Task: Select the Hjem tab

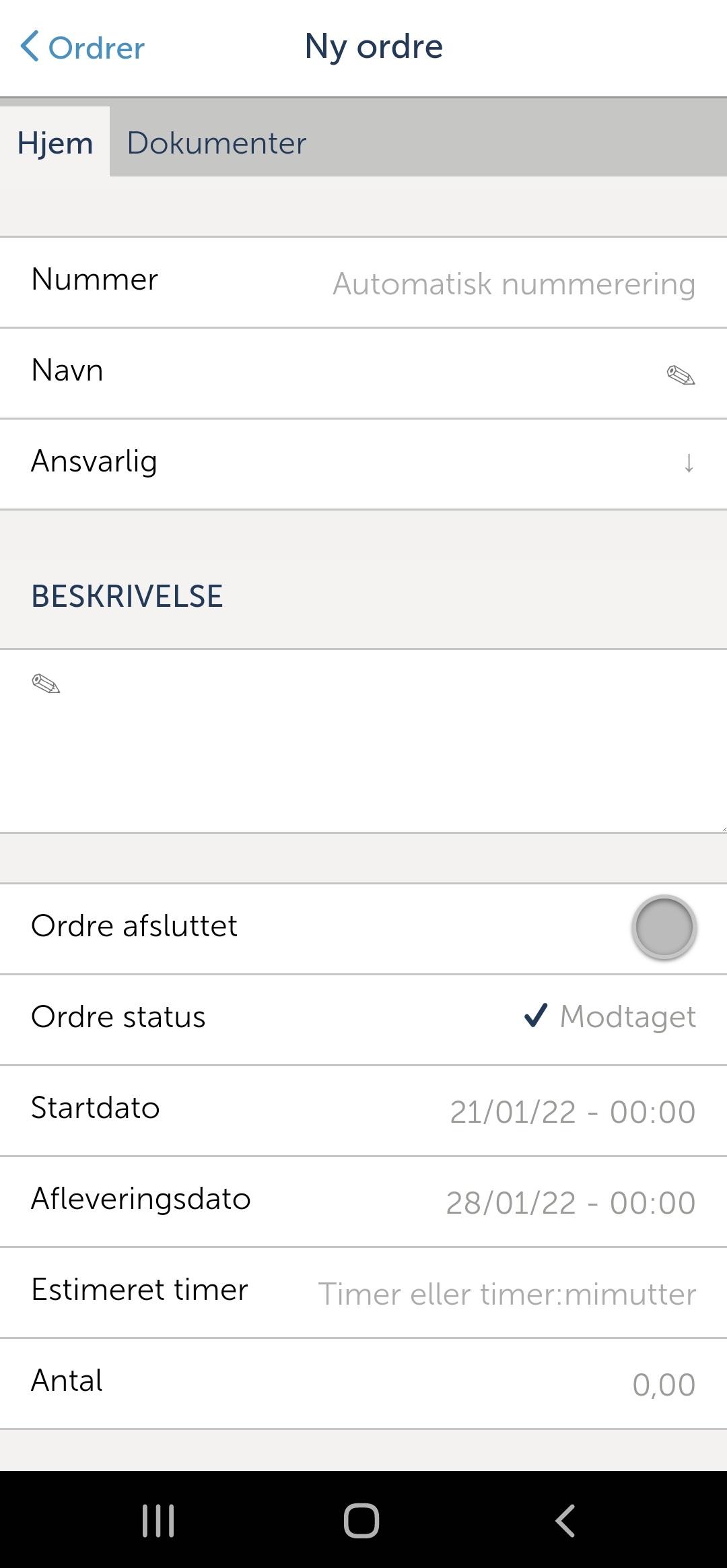Action: (57, 143)
